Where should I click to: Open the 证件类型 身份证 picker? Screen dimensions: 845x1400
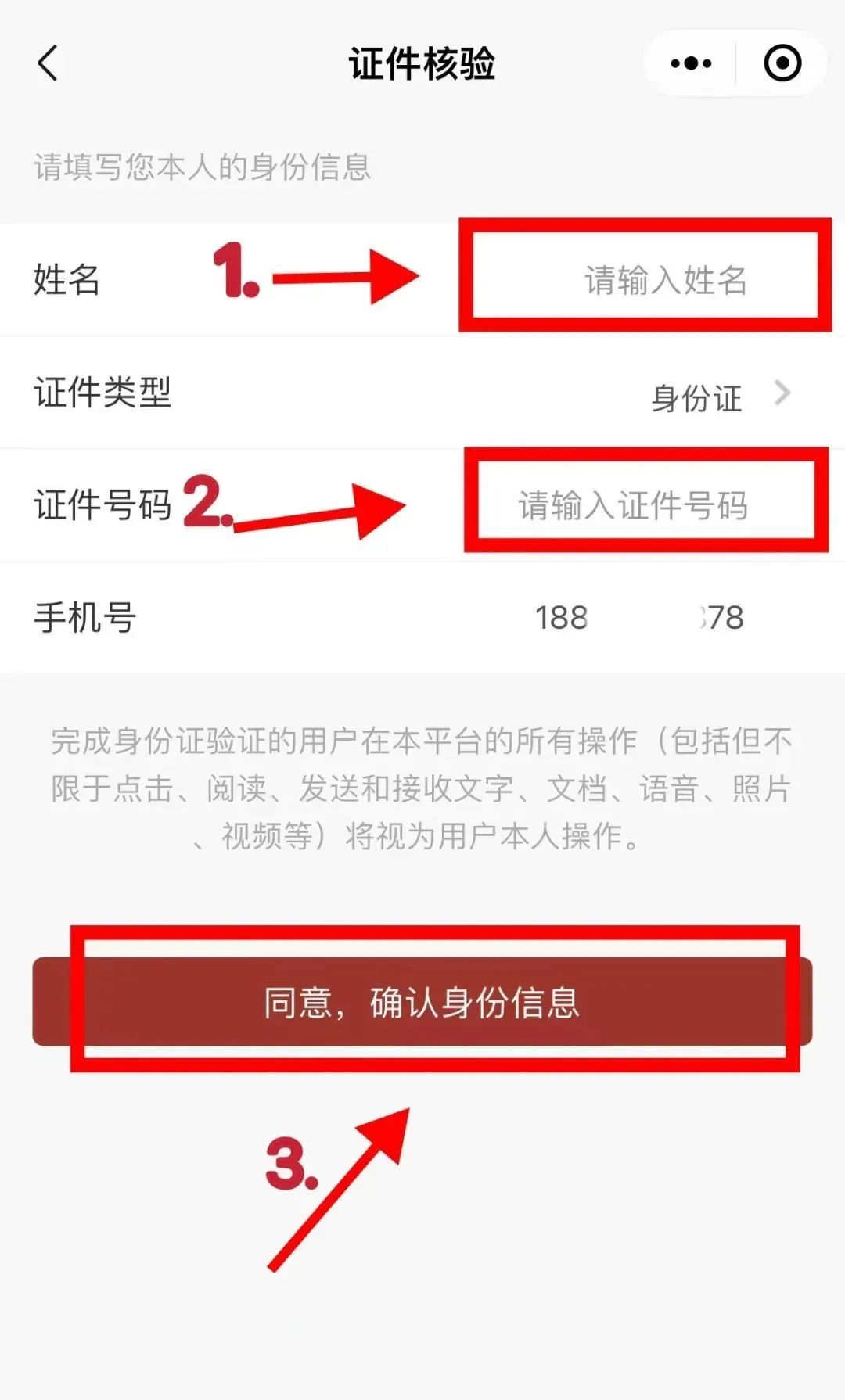(x=422, y=393)
